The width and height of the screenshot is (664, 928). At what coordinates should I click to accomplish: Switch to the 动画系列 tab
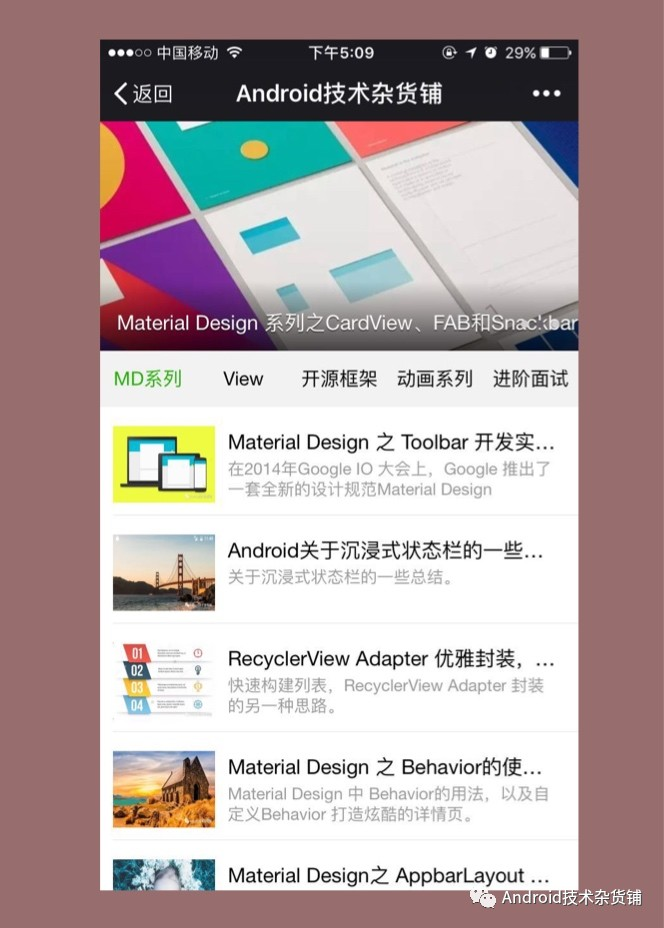[435, 379]
